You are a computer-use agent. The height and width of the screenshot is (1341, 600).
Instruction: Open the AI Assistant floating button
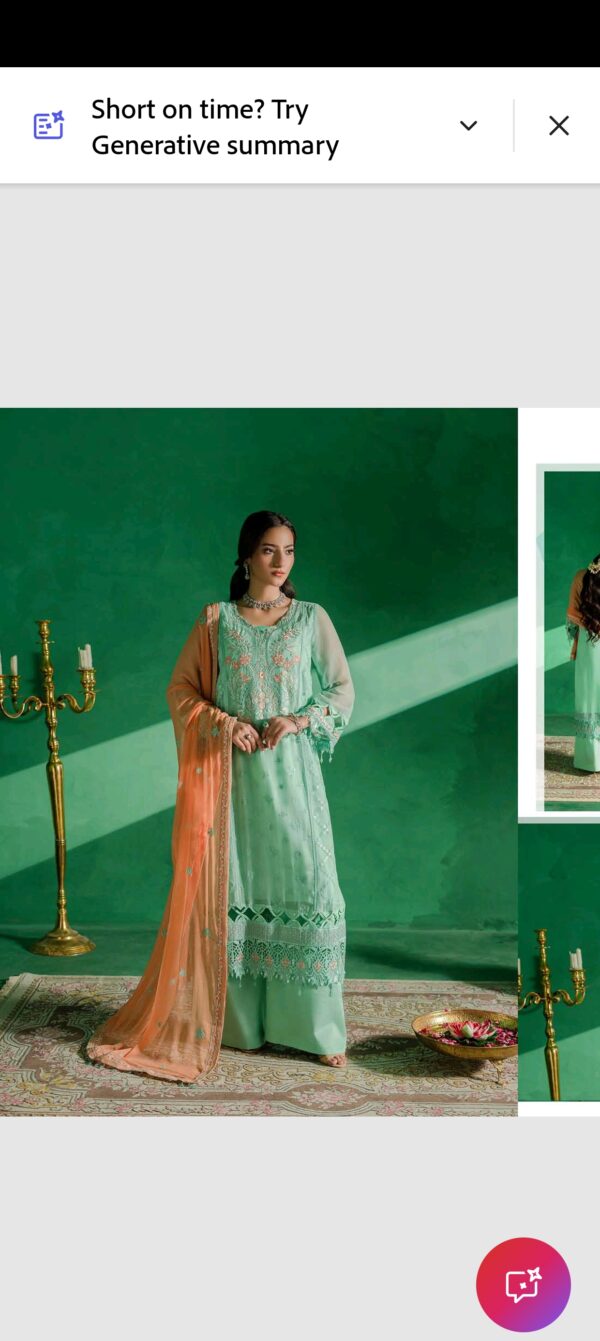523,1285
